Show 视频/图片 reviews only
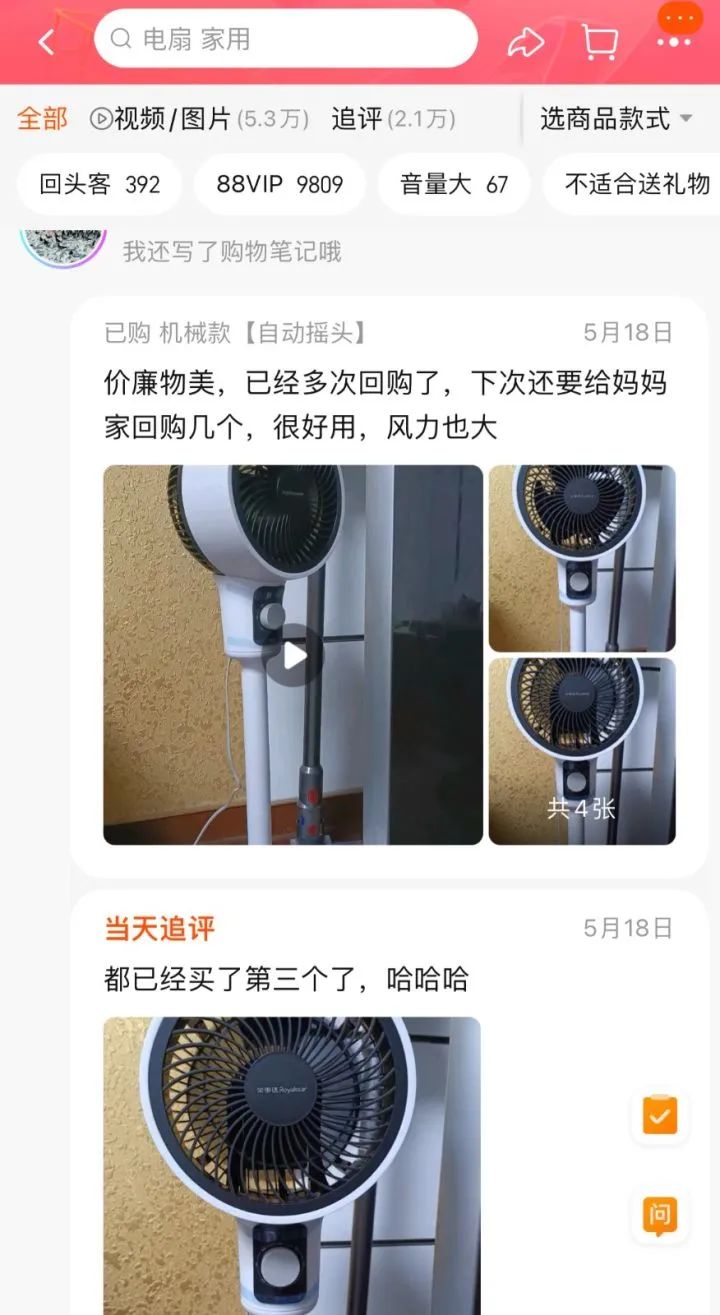 point(200,119)
